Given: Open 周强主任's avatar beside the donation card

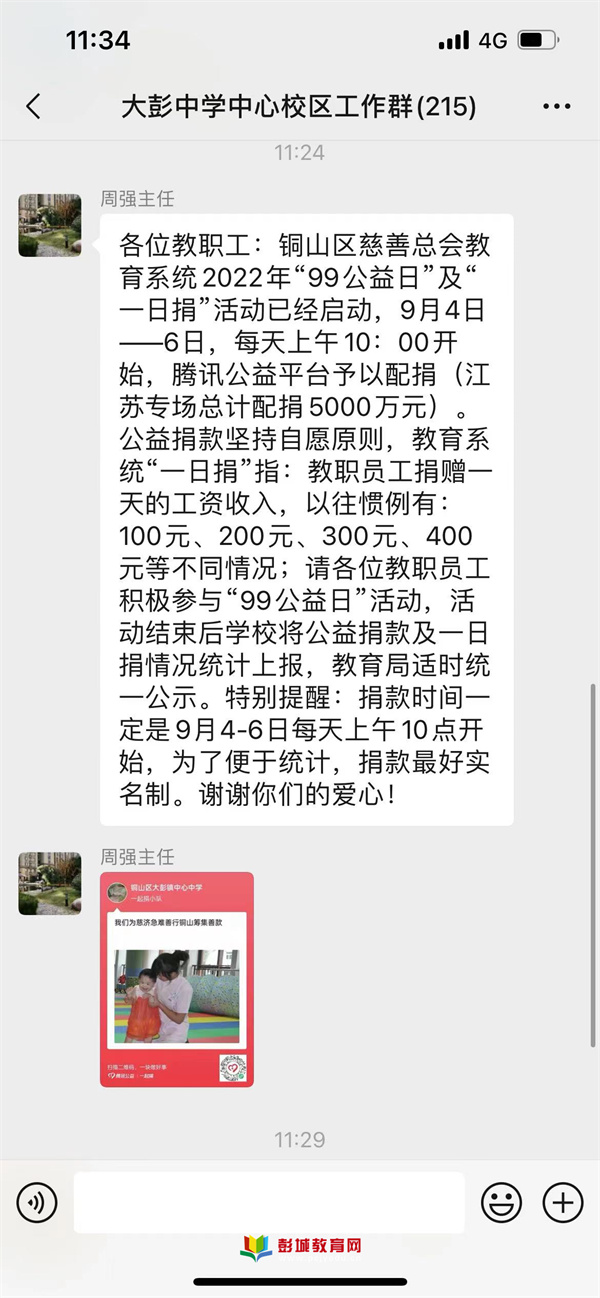Looking at the screenshot, I should 50,883.
